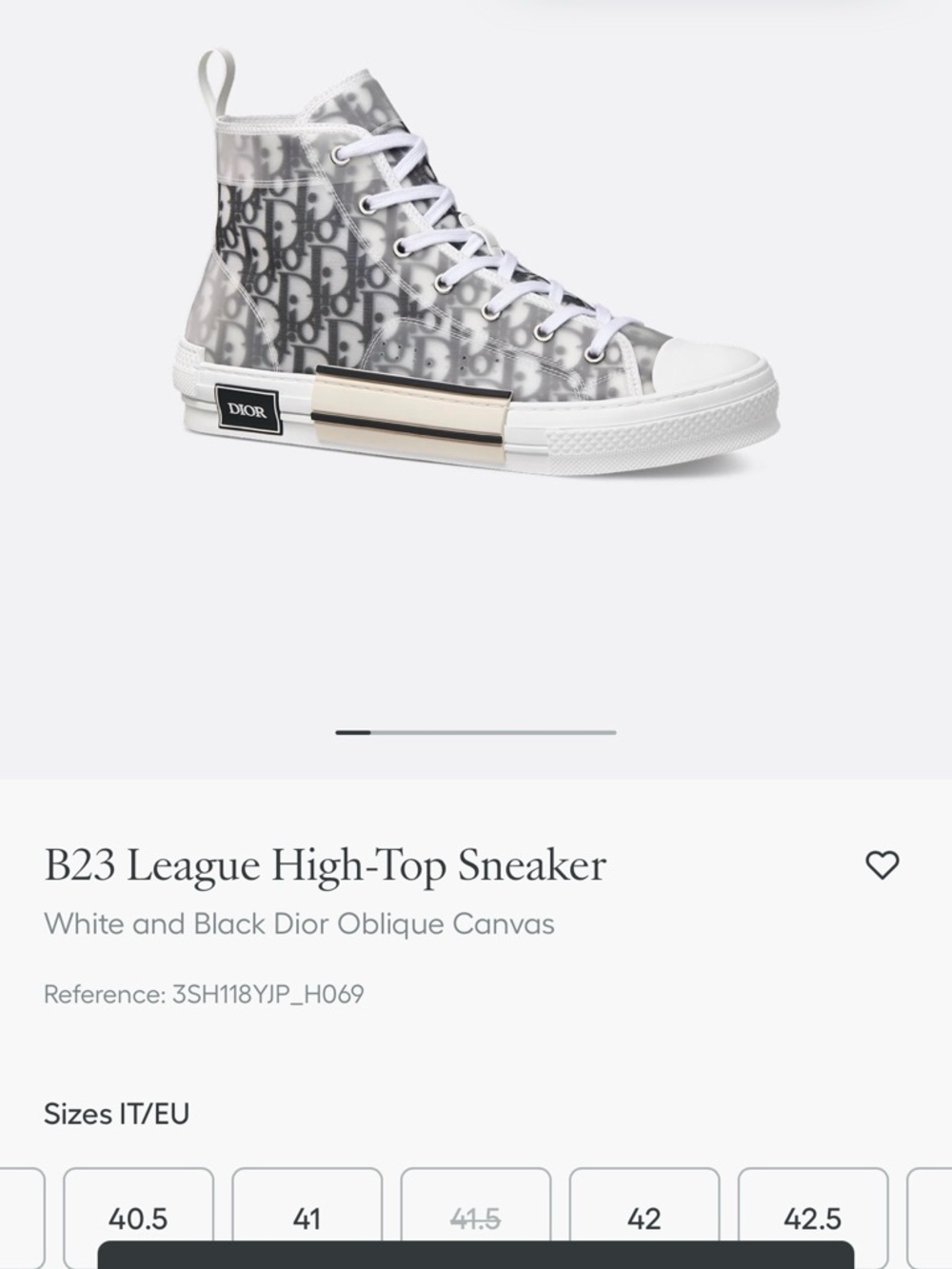Tap the crossed-out unavailable size 41.5
This screenshot has height=1269, width=952.
click(476, 1217)
